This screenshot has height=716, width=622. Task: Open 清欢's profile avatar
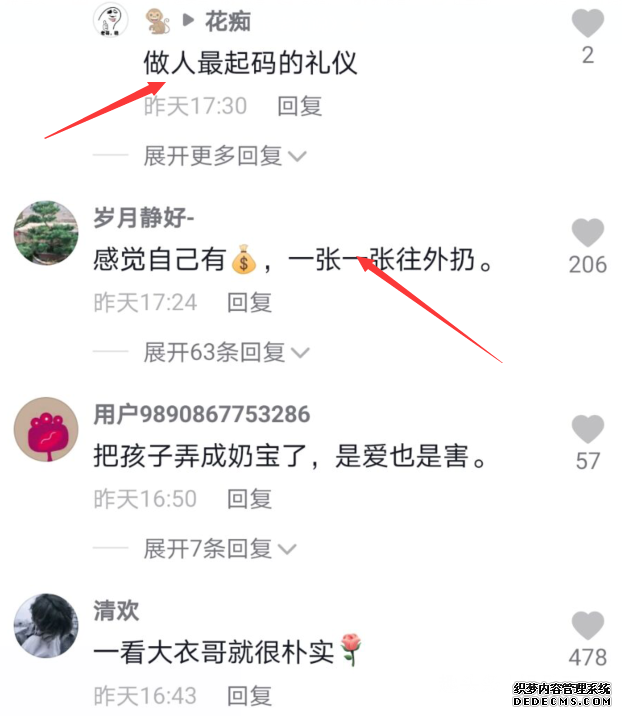(45, 626)
